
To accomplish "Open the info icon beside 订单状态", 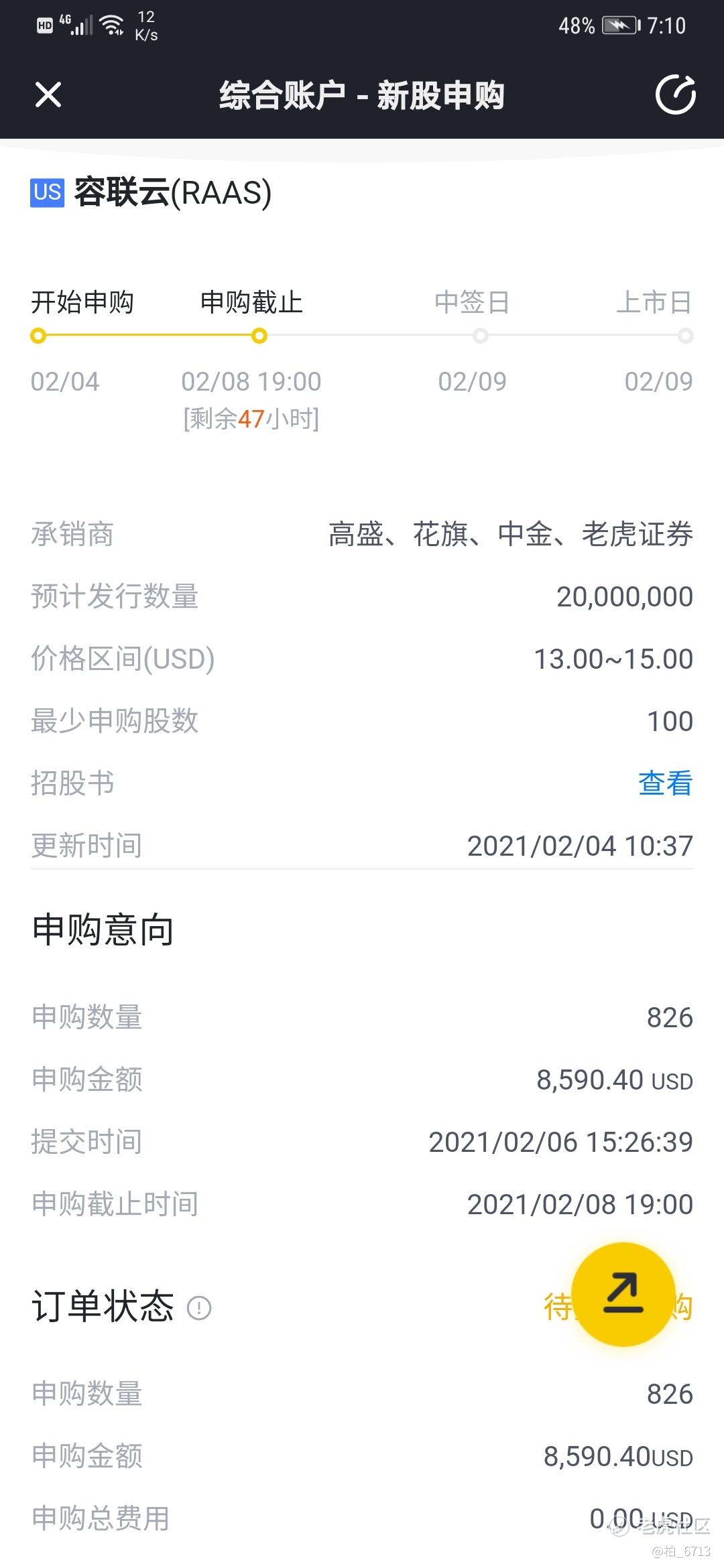I will coord(199,1307).
